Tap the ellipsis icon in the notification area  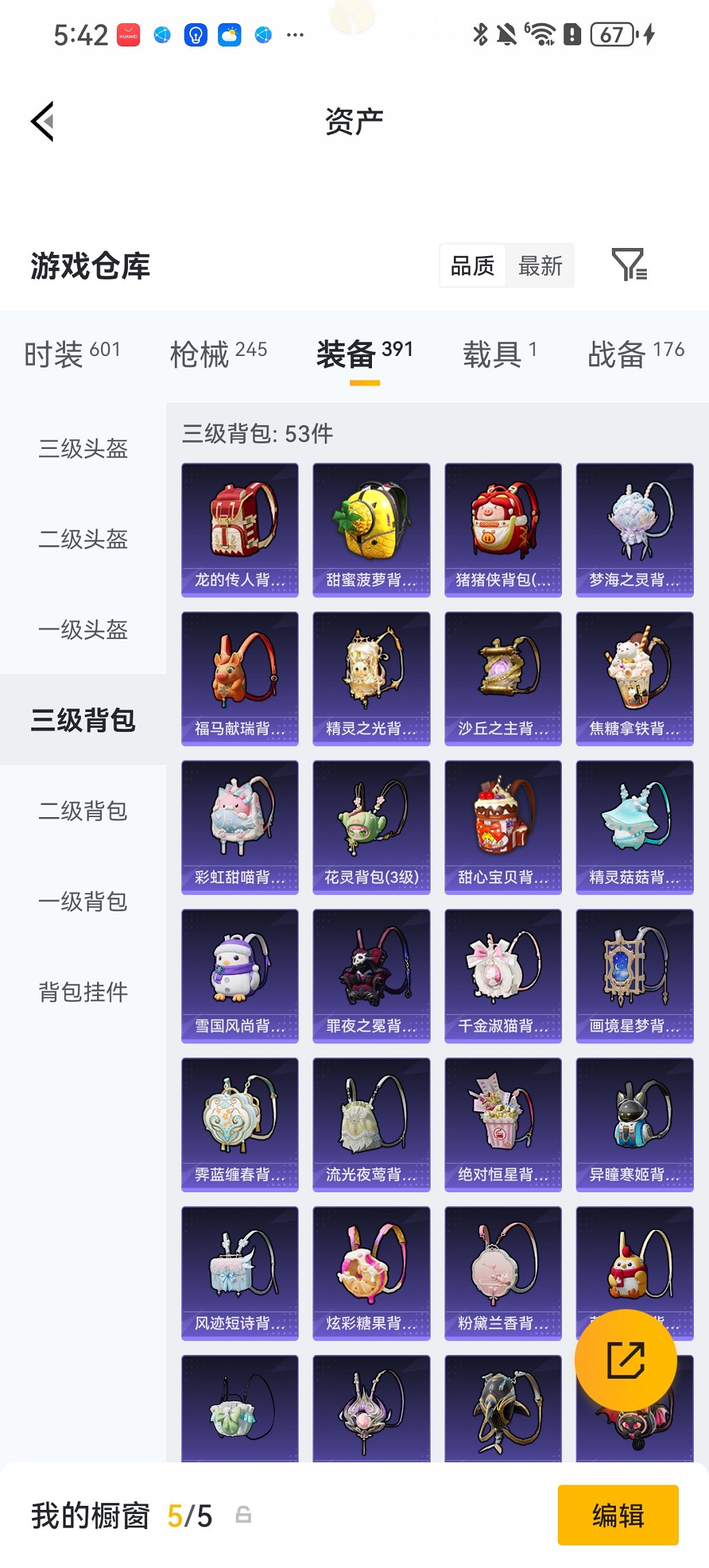click(294, 33)
